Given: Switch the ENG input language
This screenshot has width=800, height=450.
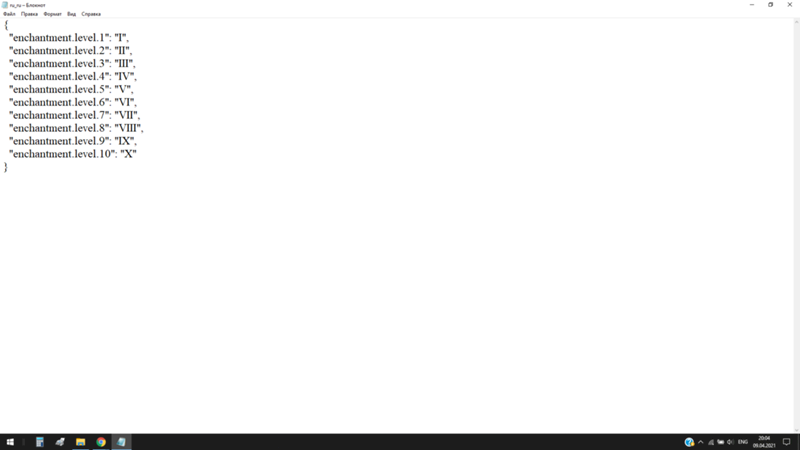Looking at the screenshot, I should tap(742, 442).
